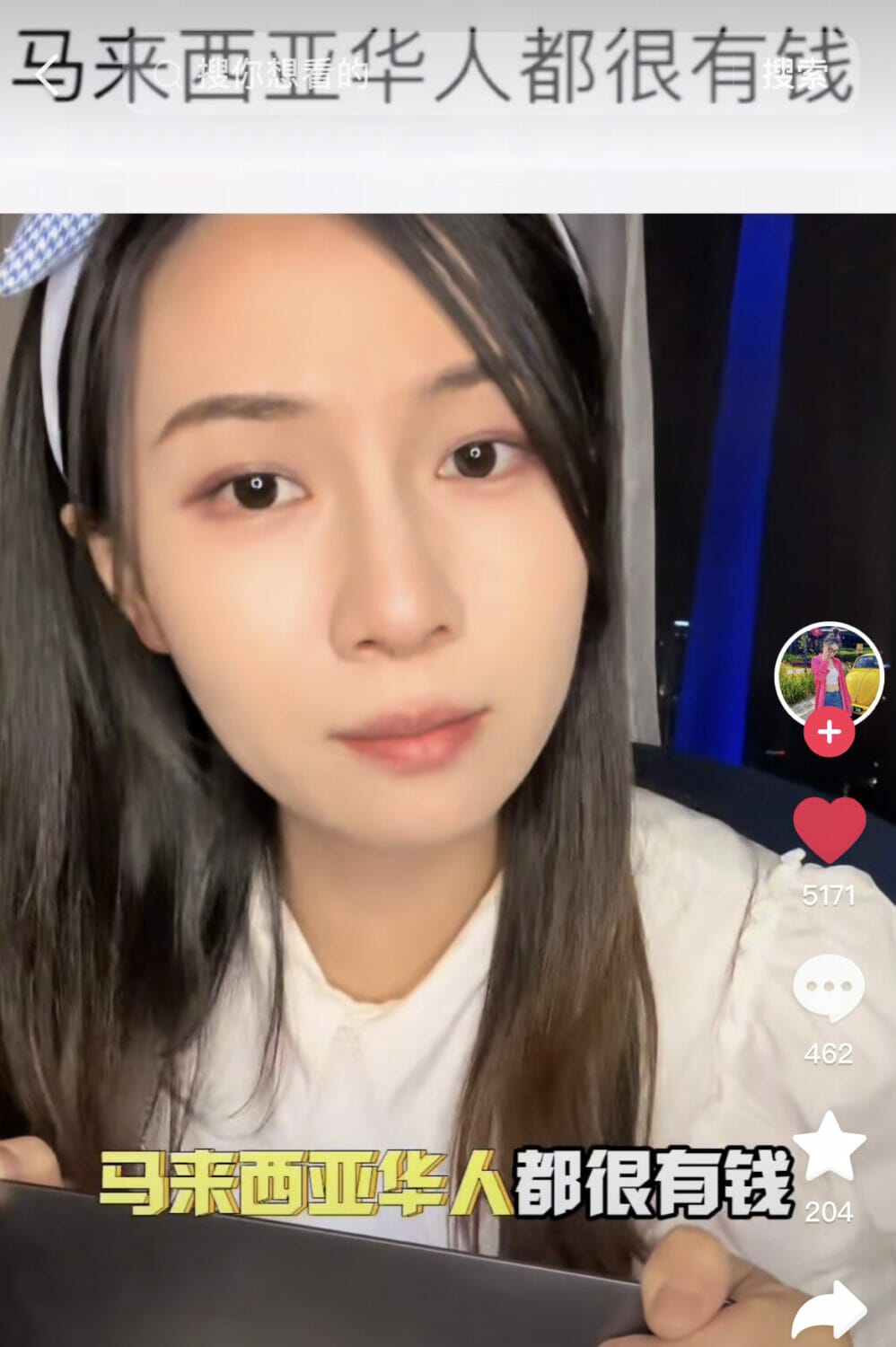The height and width of the screenshot is (1347, 896).
Task: Tap the search box at the top
Action: (431, 74)
